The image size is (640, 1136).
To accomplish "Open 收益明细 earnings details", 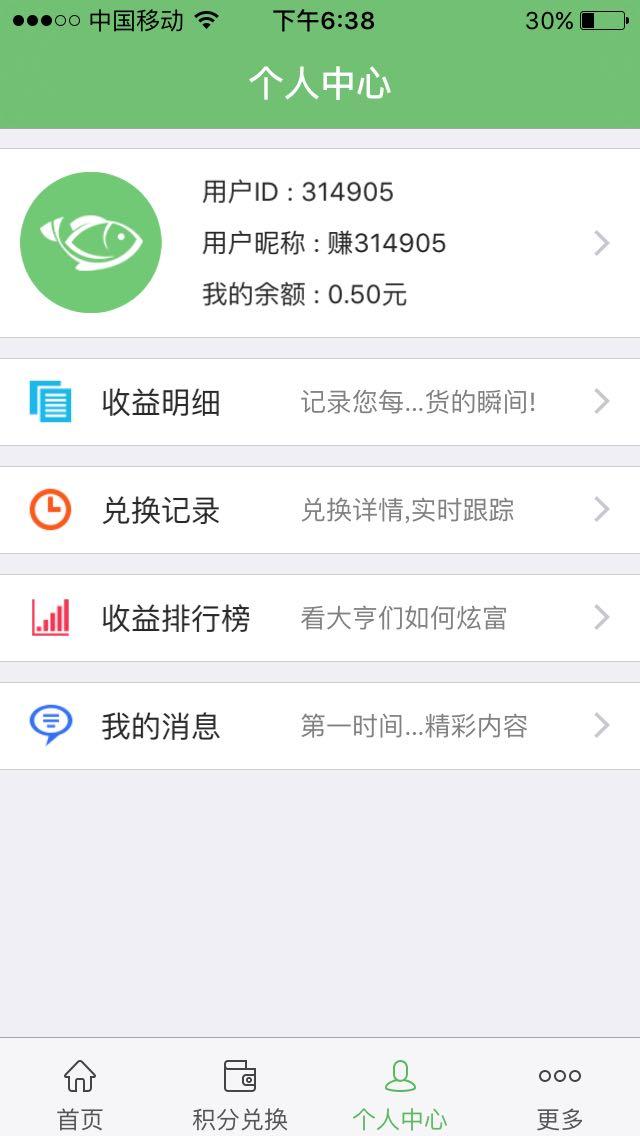I will point(320,402).
